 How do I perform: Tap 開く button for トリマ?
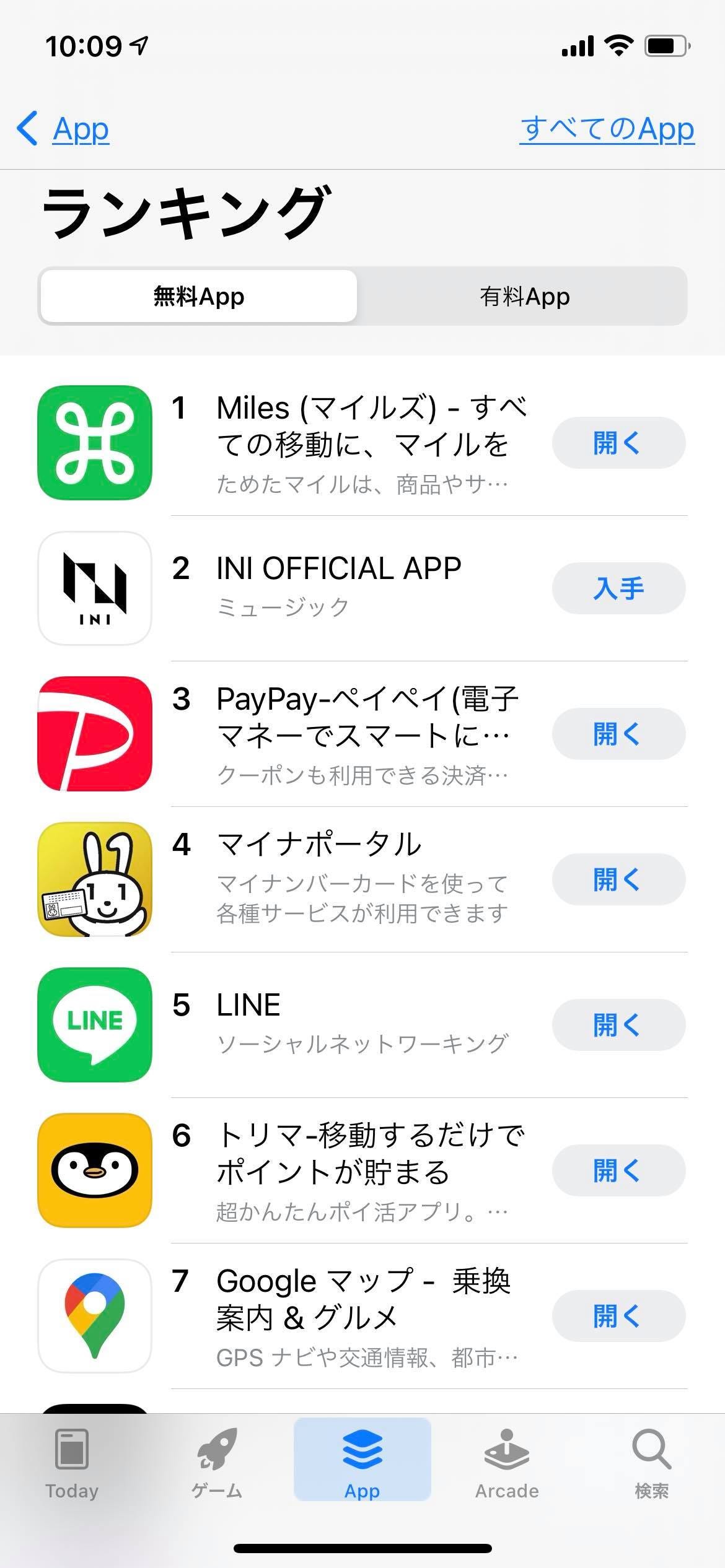coord(618,1170)
